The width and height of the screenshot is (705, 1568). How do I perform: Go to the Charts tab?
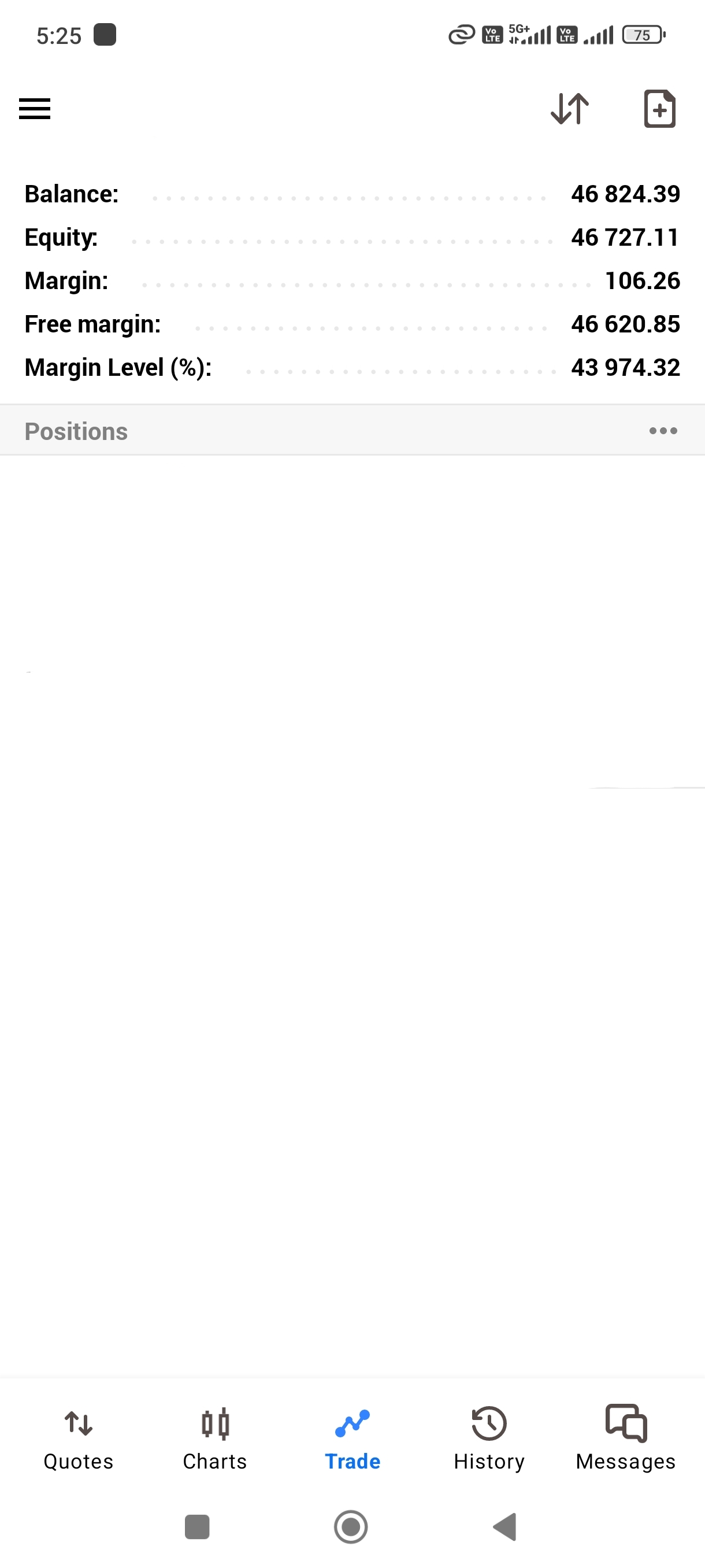pyautogui.click(x=215, y=1439)
